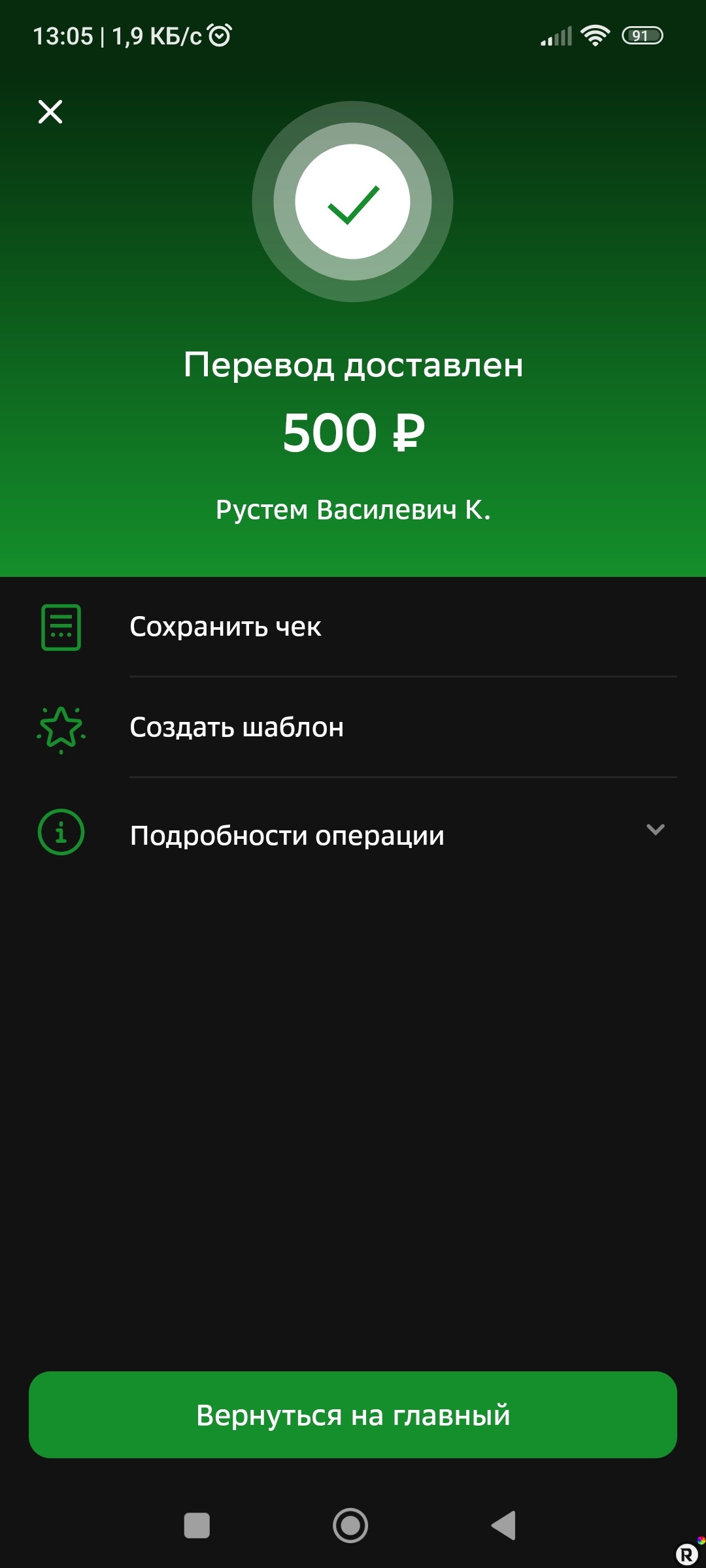Screen dimensions: 706x1568
Task: Tap the transfer amount '500 ₽'
Action: click(x=353, y=433)
